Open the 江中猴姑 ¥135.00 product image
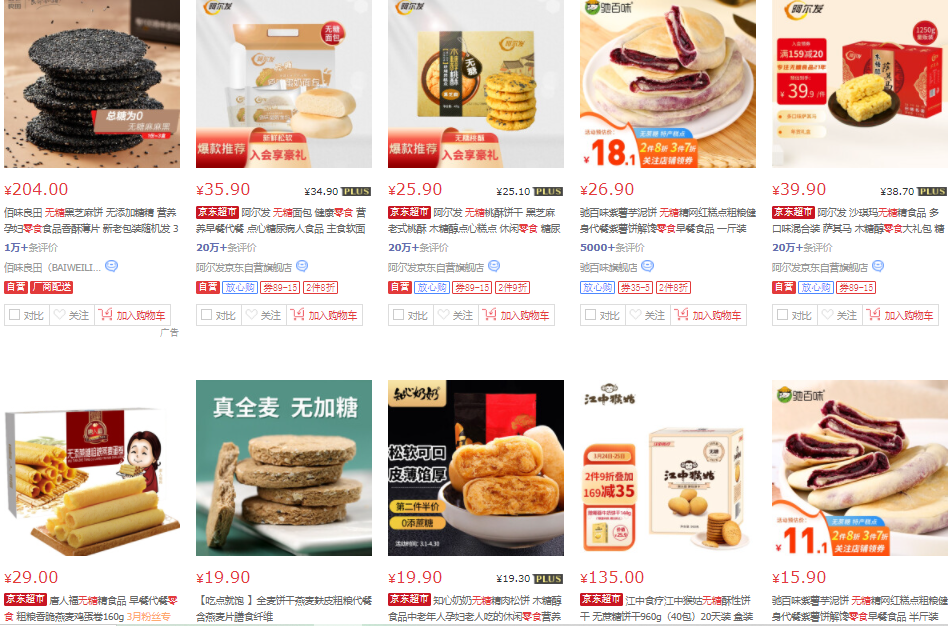This screenshot has width=948, height=626. pos(668,468)
